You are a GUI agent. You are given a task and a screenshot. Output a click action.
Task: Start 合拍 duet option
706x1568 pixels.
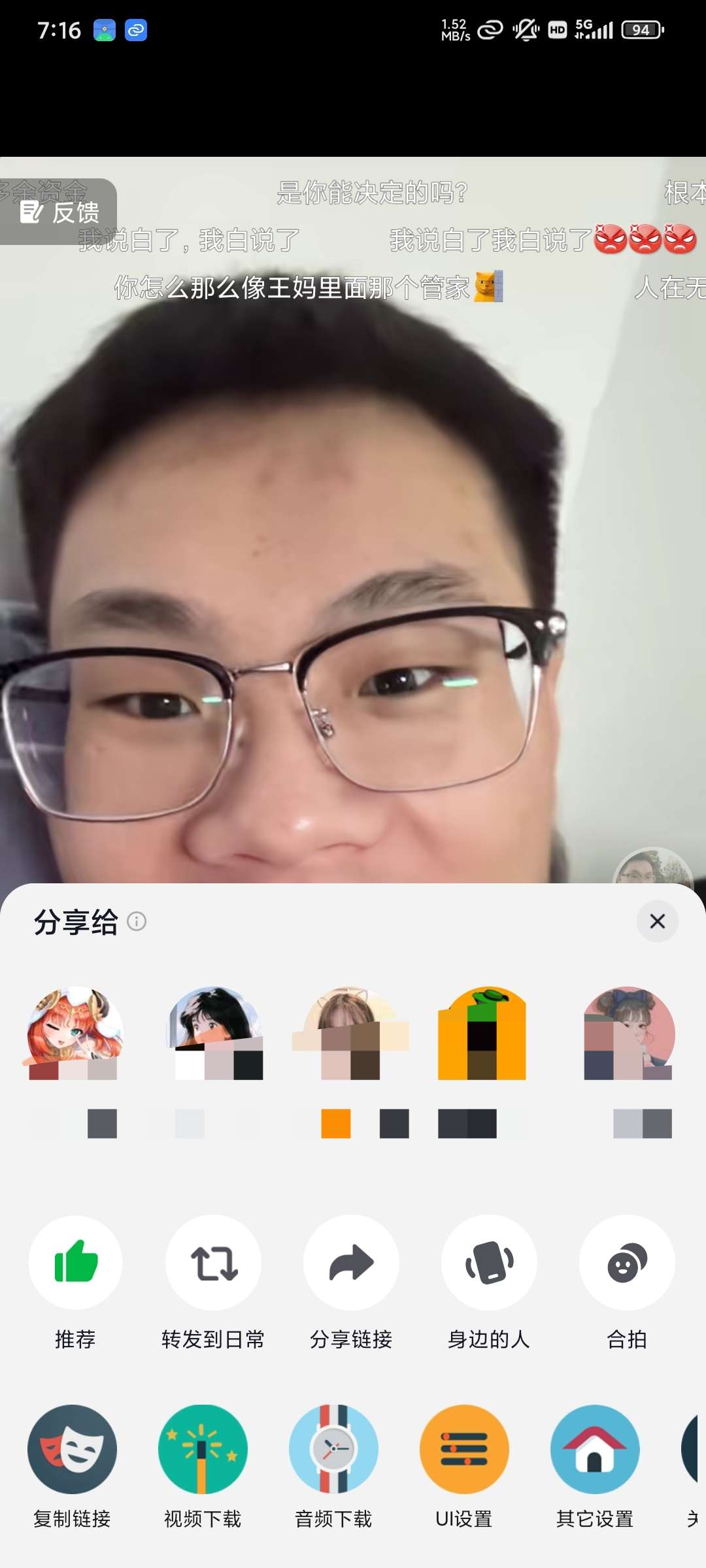click(627, 1262)
